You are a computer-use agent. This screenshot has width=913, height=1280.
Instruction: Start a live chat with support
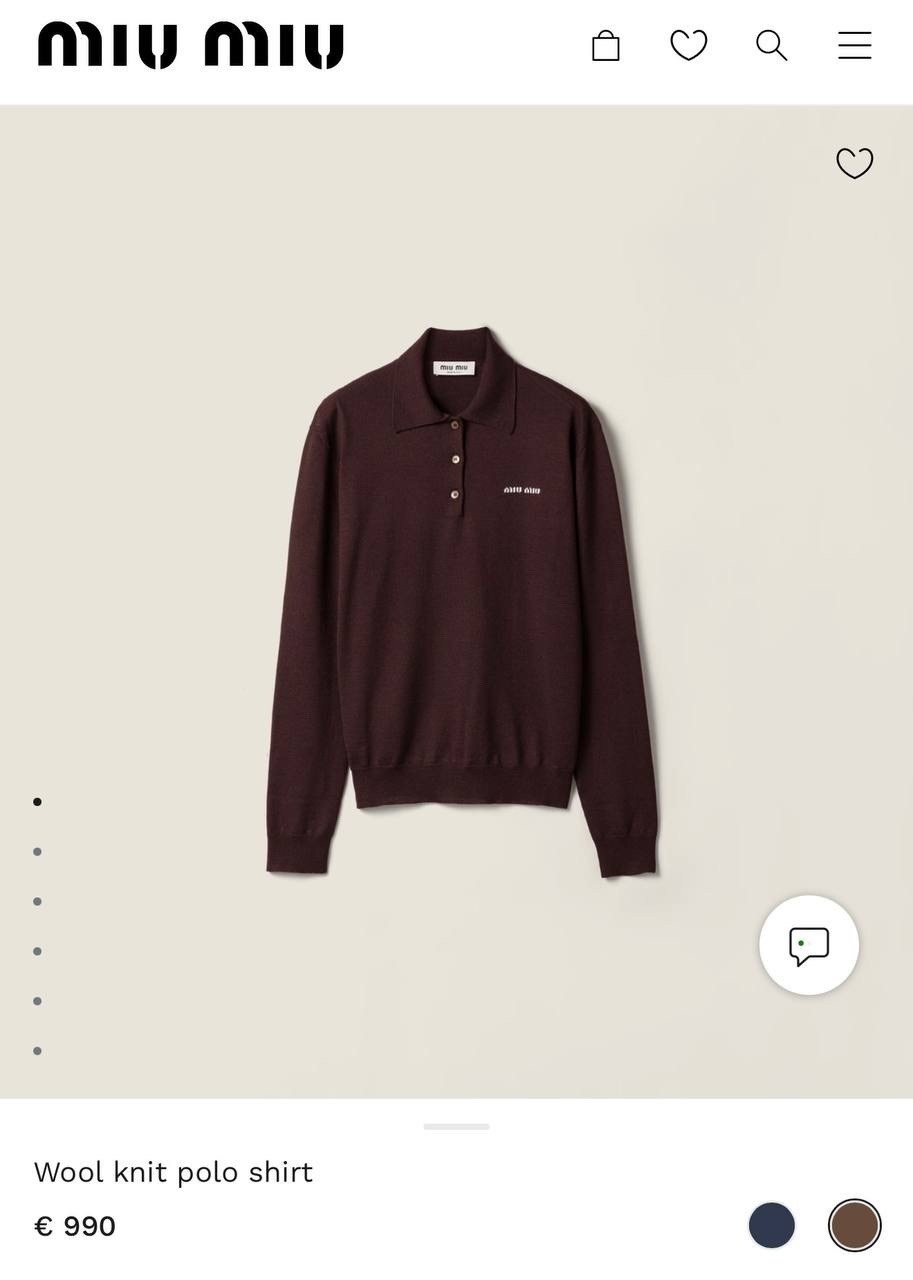point(808,945)
